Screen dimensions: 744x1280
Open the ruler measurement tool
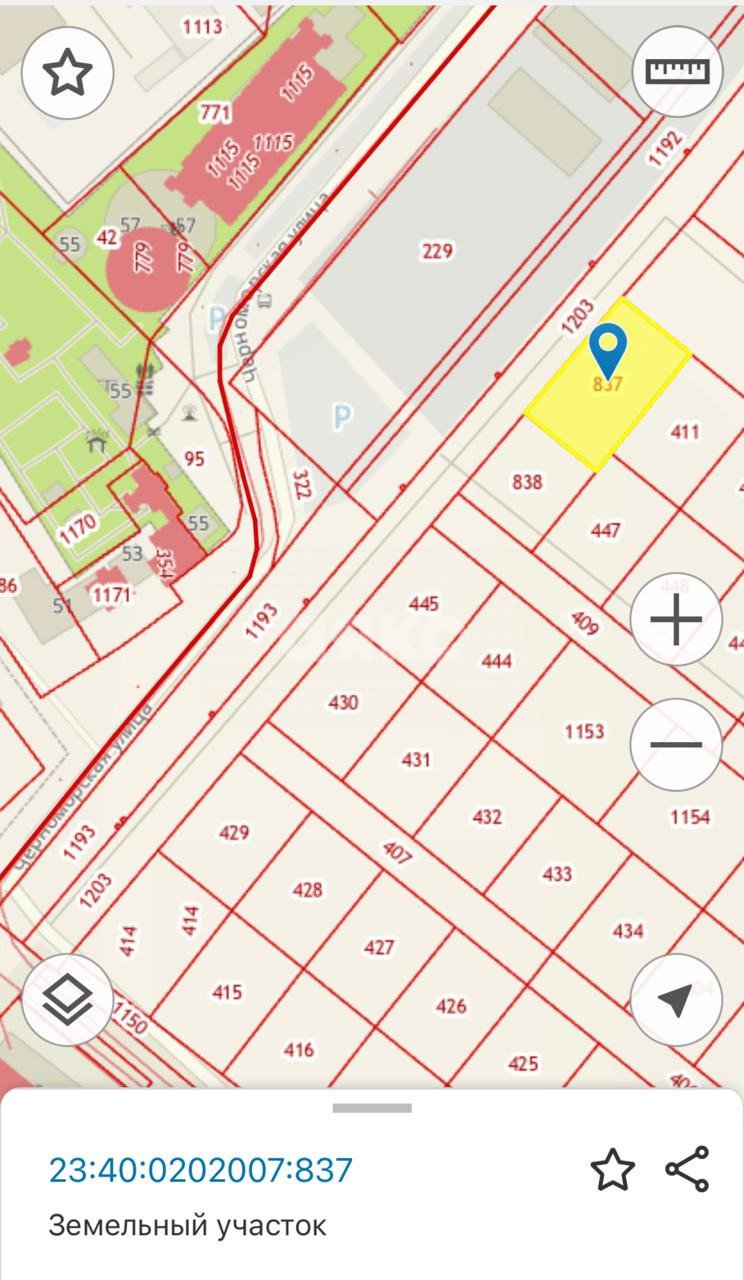coord(677,72)
